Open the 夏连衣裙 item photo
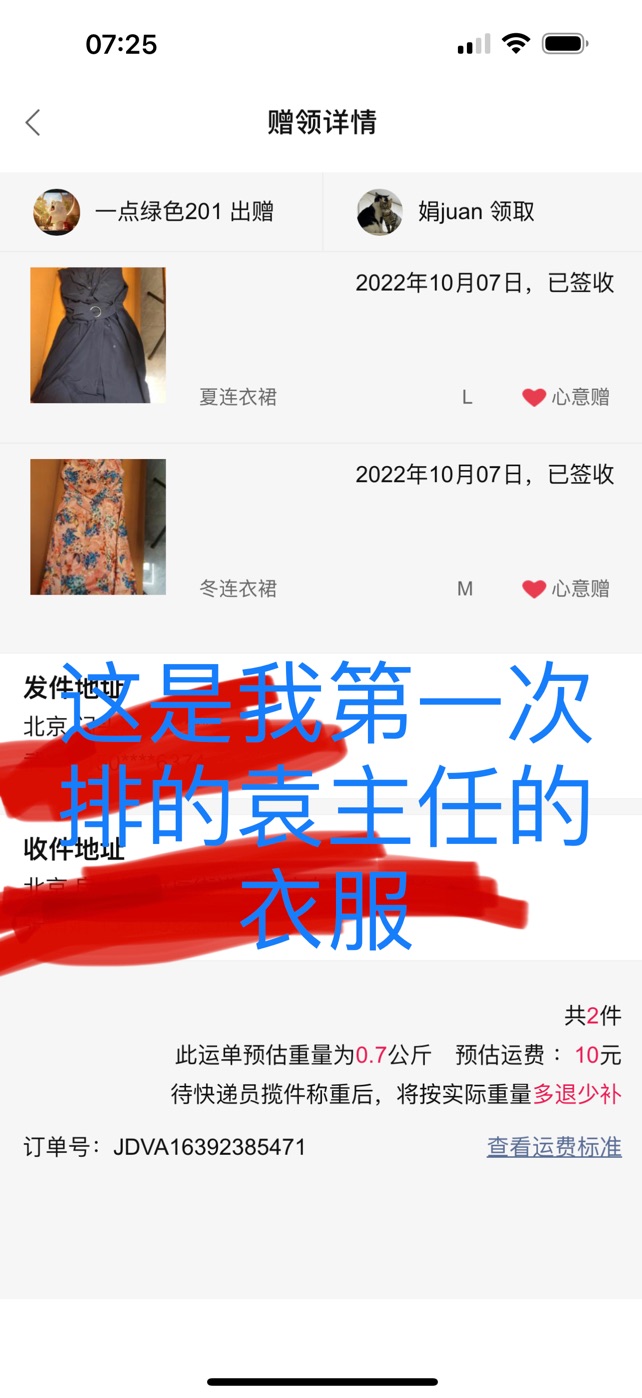 pos(98,335)
